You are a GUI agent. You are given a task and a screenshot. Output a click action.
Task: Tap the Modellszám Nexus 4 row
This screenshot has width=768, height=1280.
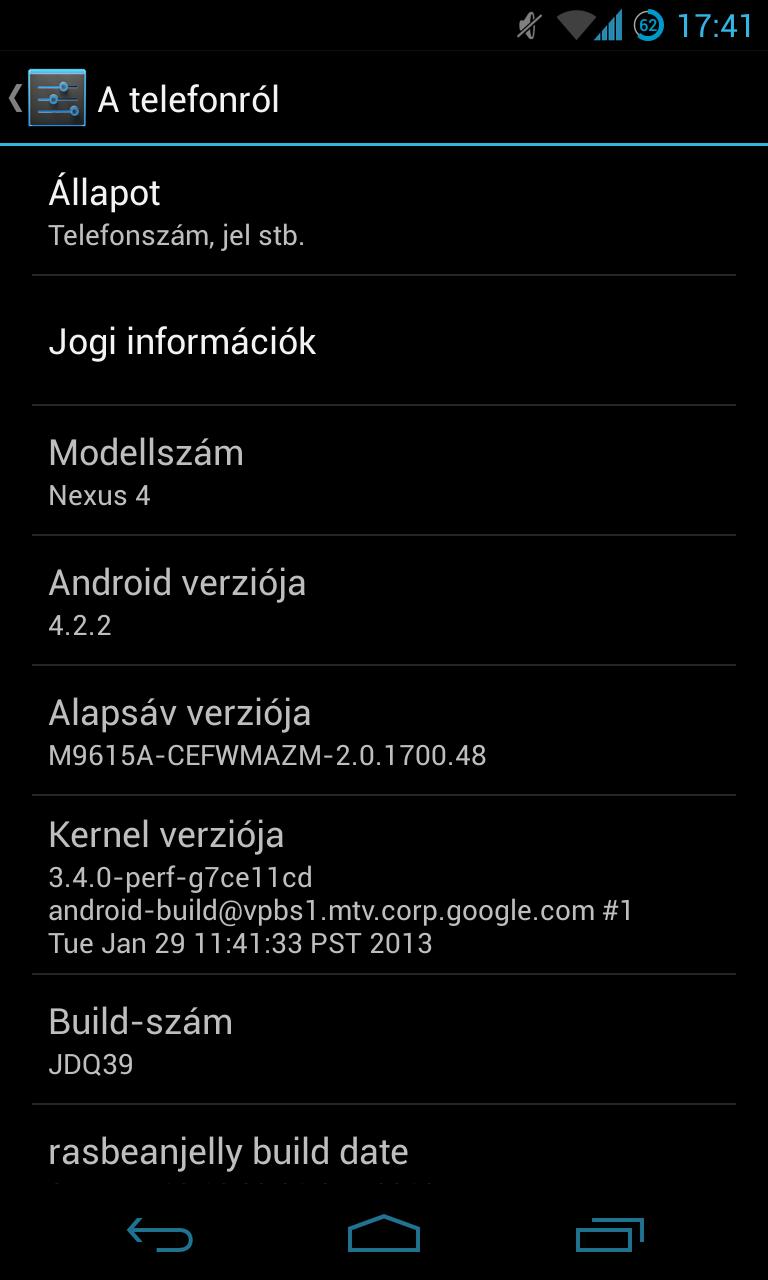click(x=384, y=470)
